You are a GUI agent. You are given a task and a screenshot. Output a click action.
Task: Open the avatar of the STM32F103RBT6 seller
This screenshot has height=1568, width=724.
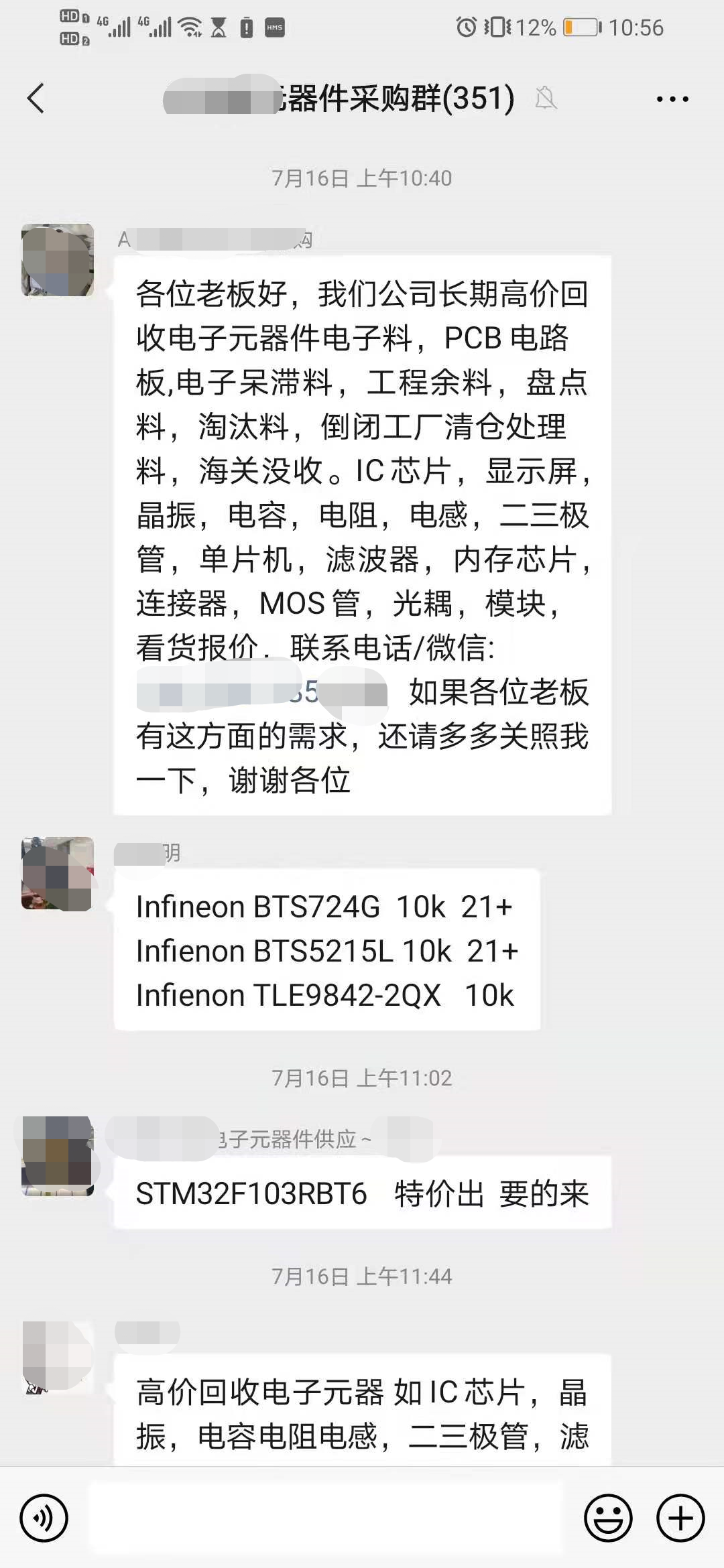(58, 1156)
